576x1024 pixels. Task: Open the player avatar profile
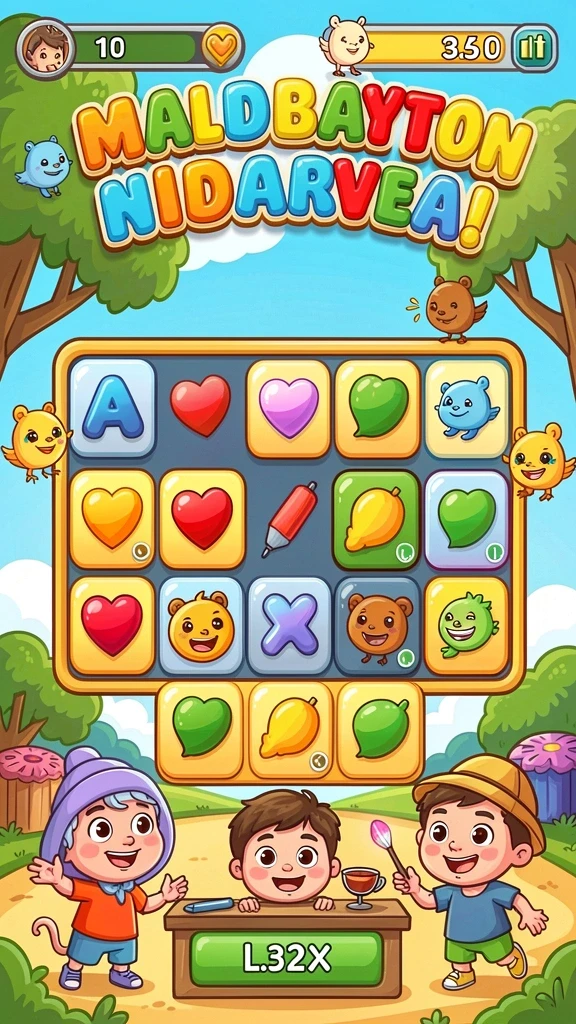coord(46,48)
